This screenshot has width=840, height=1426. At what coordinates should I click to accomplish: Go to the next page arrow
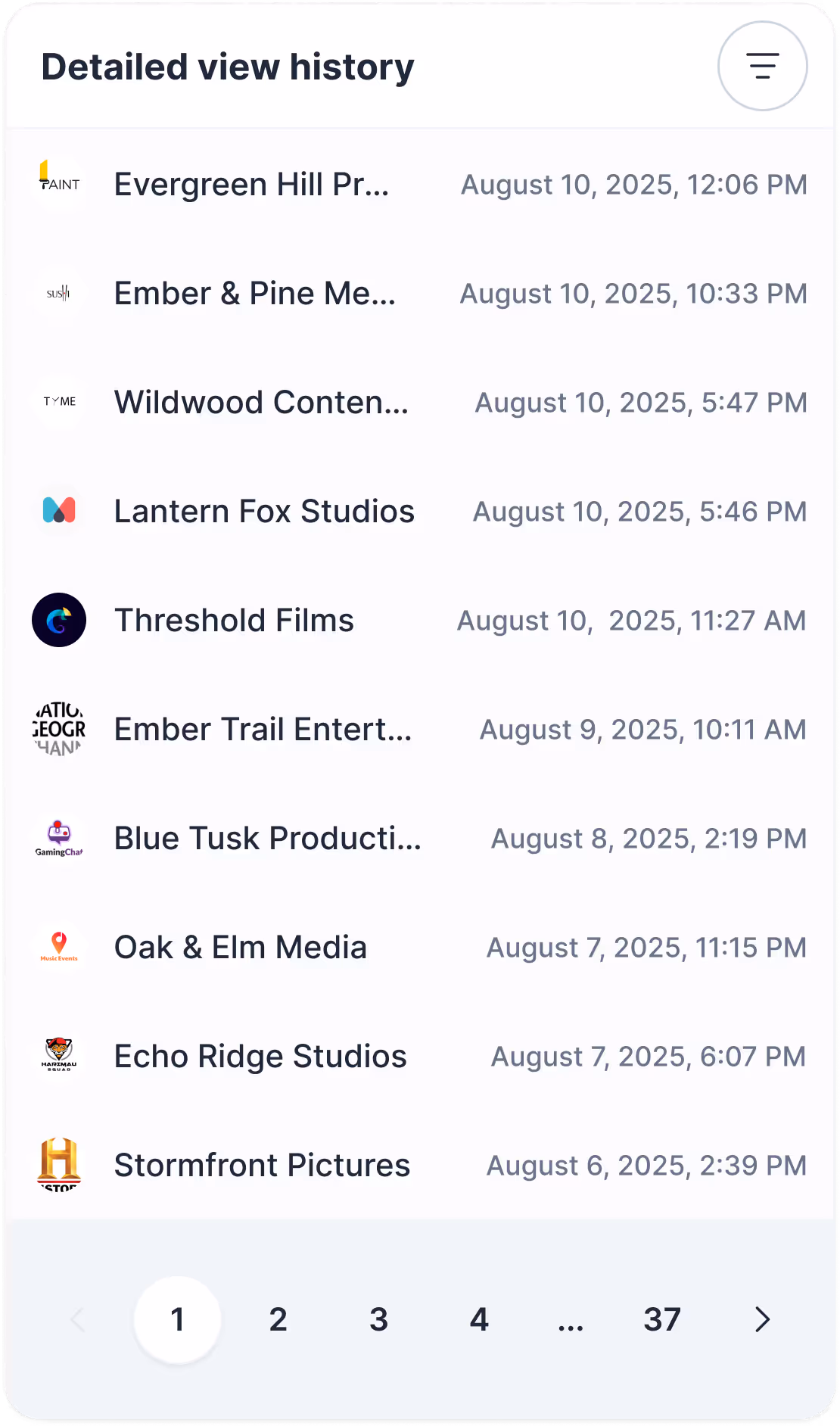[x=762, y=1319]
